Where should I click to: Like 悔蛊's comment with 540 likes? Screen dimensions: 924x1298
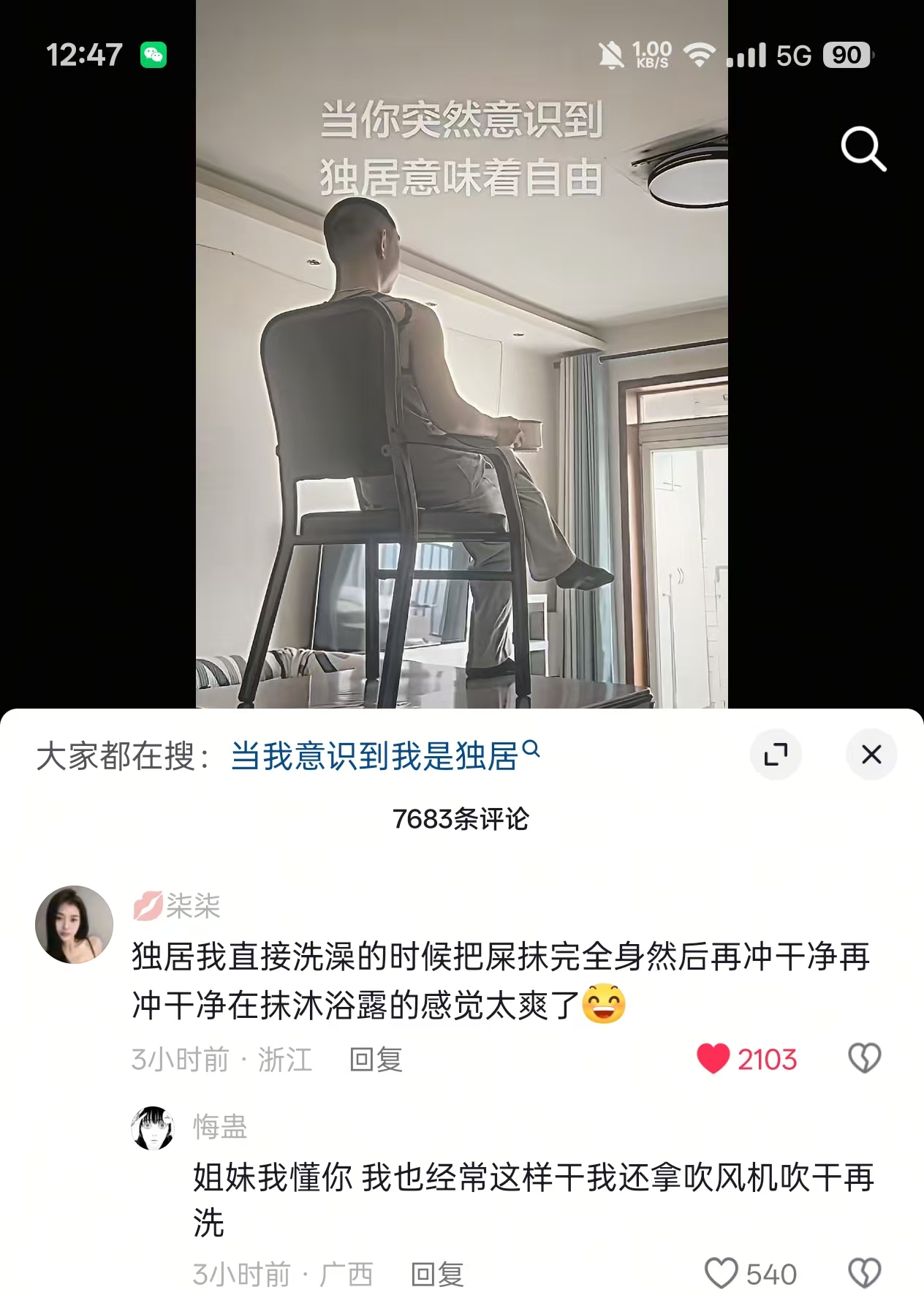click(722, 1274)
